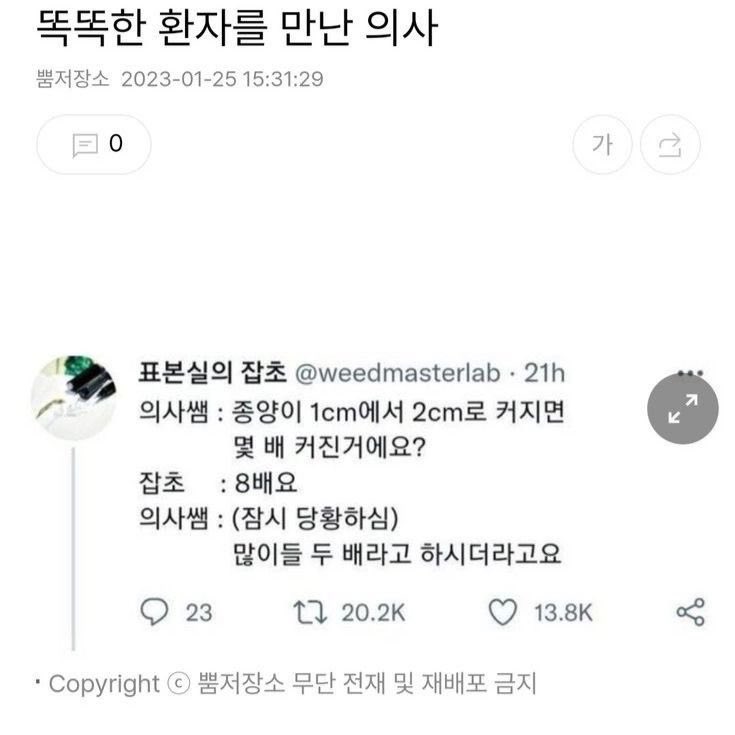Expand the tweet image to full screen
The width and height of the screenshot is (735, 735).
(x=682, y=409)
